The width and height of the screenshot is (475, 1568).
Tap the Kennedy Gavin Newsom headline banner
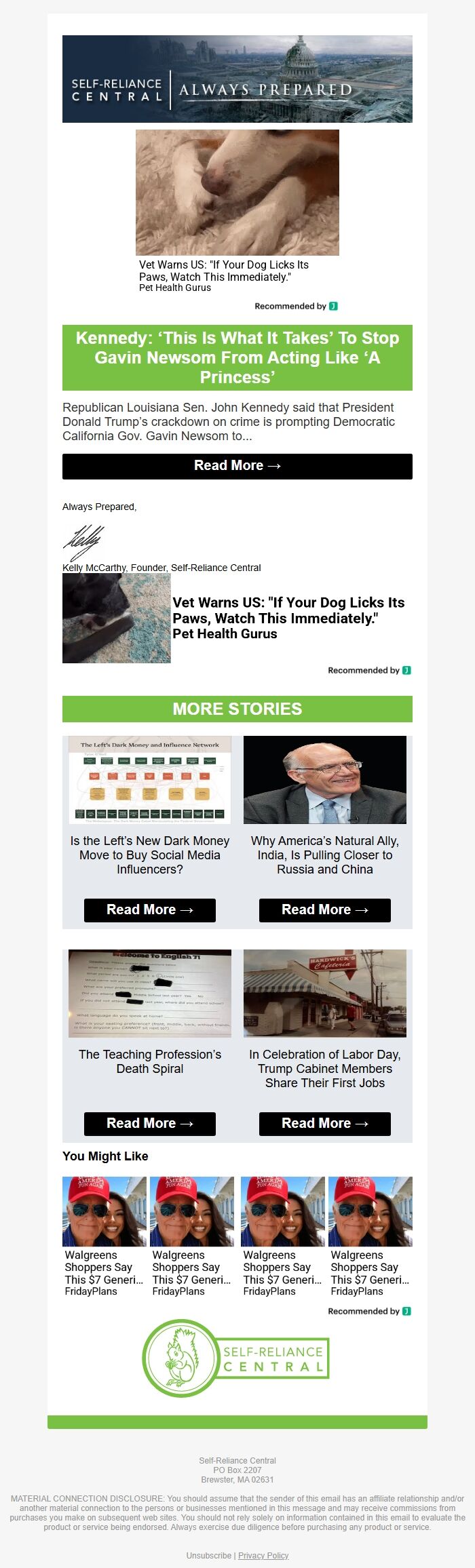[x=237, y=357]
